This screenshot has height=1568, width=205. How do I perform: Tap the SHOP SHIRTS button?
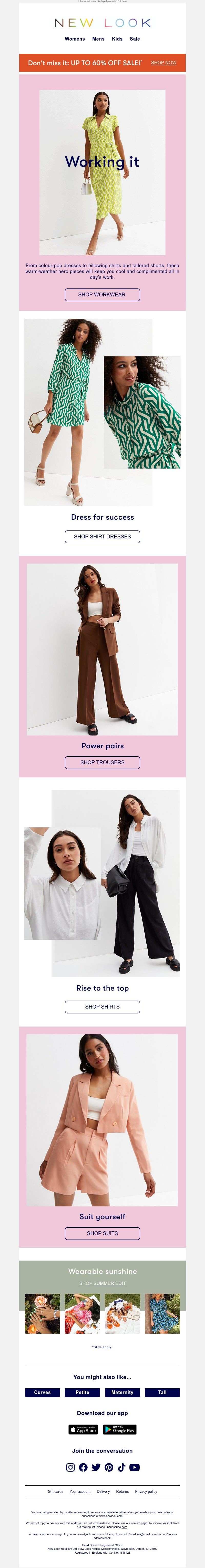(102, 1007)
